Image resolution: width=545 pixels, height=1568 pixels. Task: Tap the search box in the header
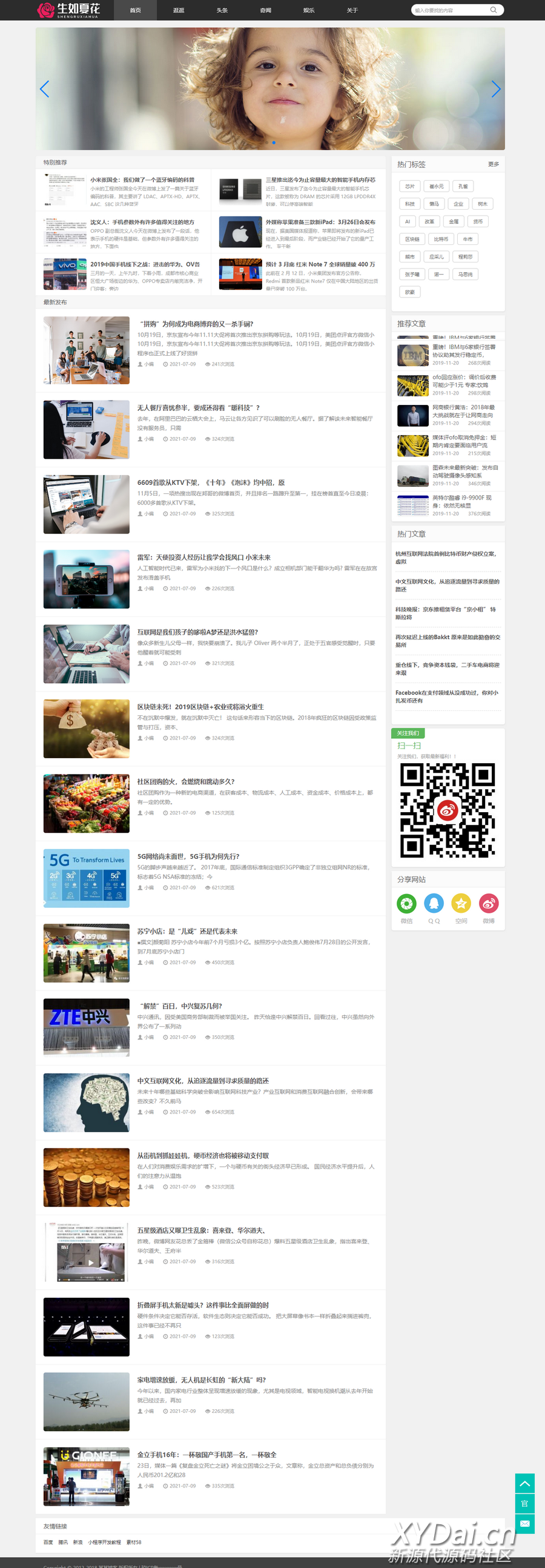449,10
